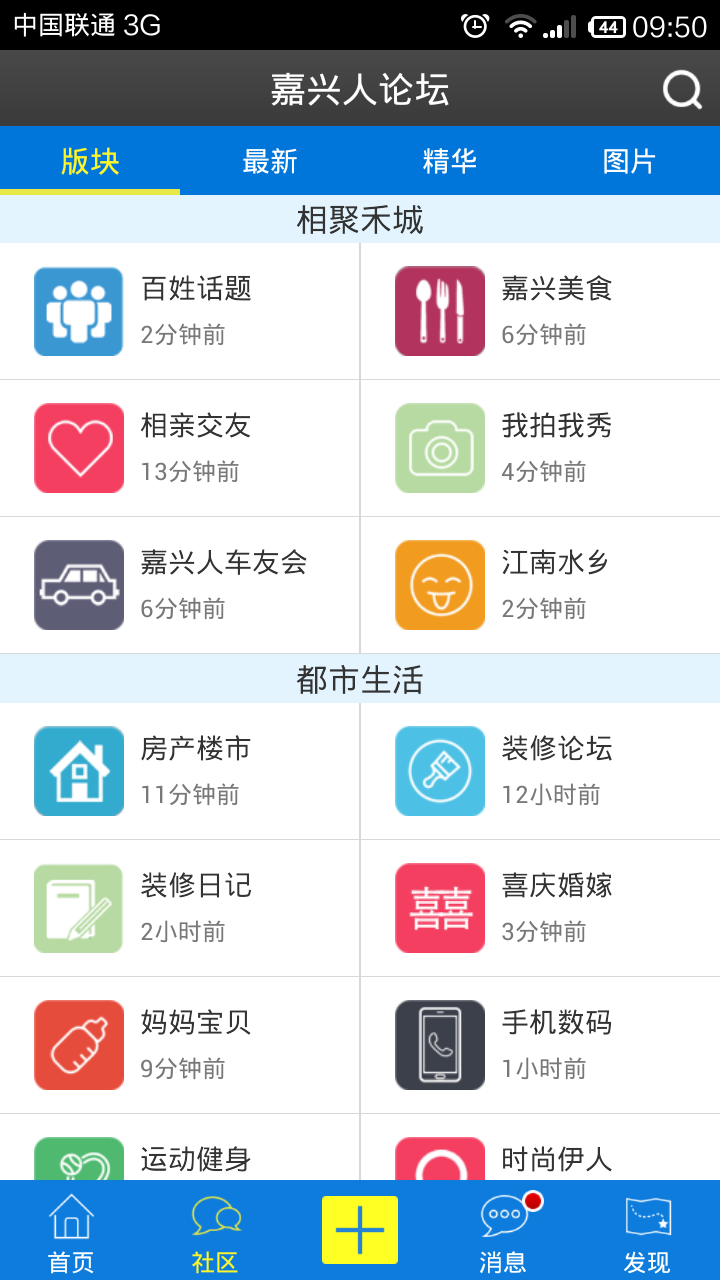Switch to the 发现 discover tab
This screenshot has width=720, height=1280.
[648, 1232]
